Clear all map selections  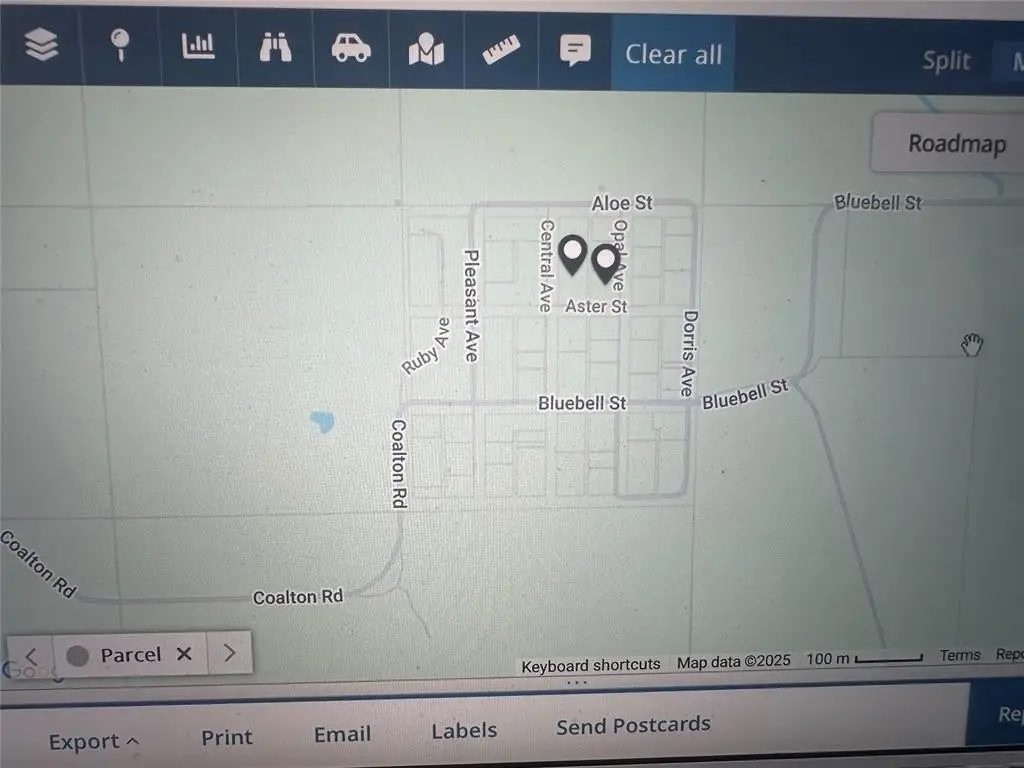click(673, 54)
